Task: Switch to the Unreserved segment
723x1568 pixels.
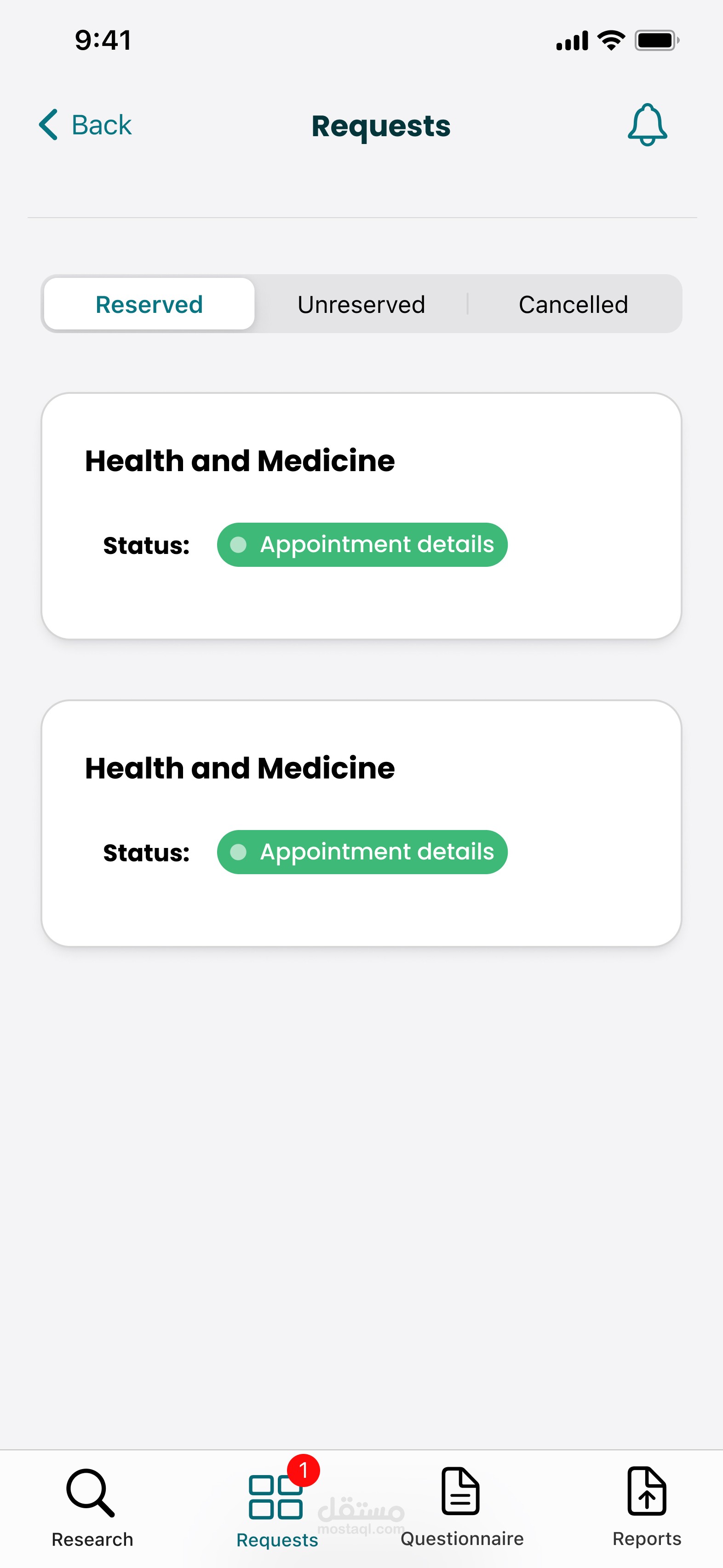Action: (361, 304)
